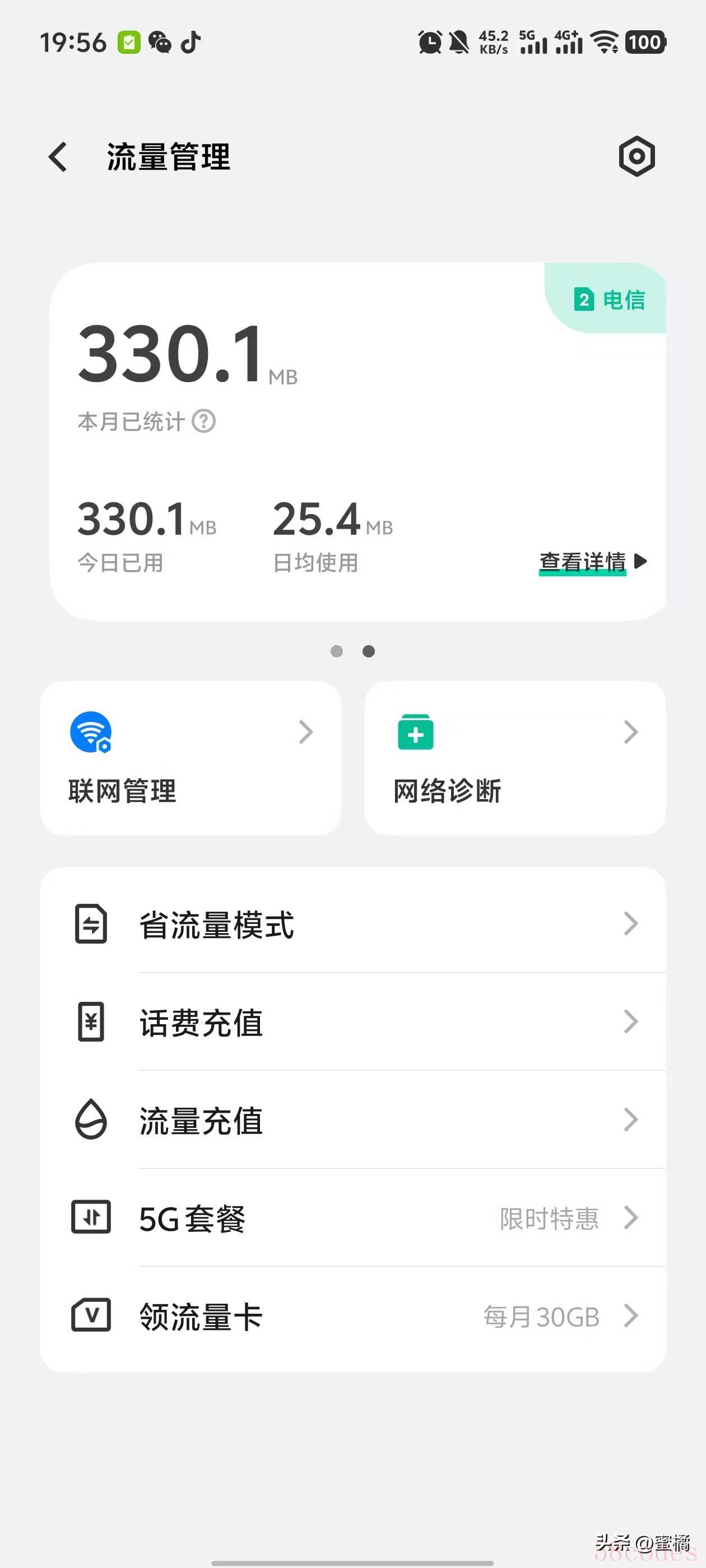Screen dimensions: 706x1568
Task: Open 网络诊断 card
Action: [x=515, y=758]
